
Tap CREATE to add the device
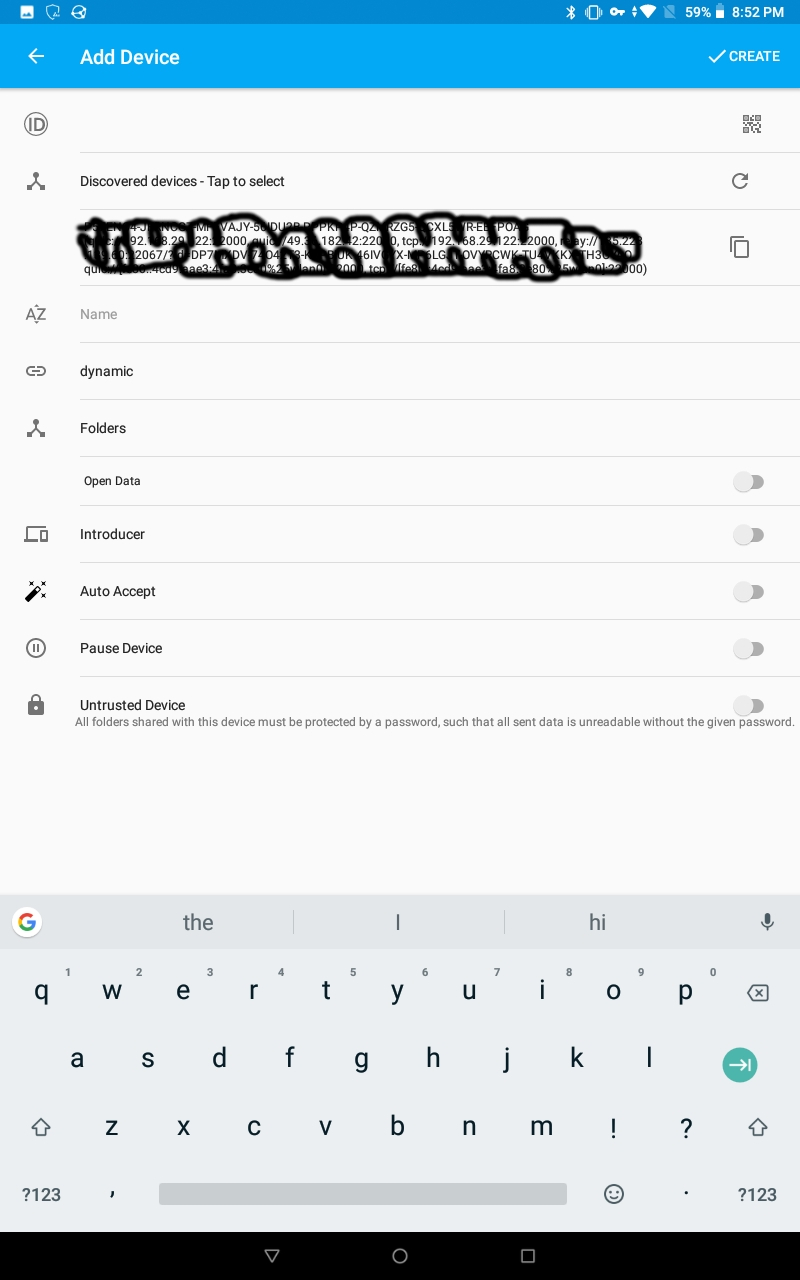(x=744, y=57)
